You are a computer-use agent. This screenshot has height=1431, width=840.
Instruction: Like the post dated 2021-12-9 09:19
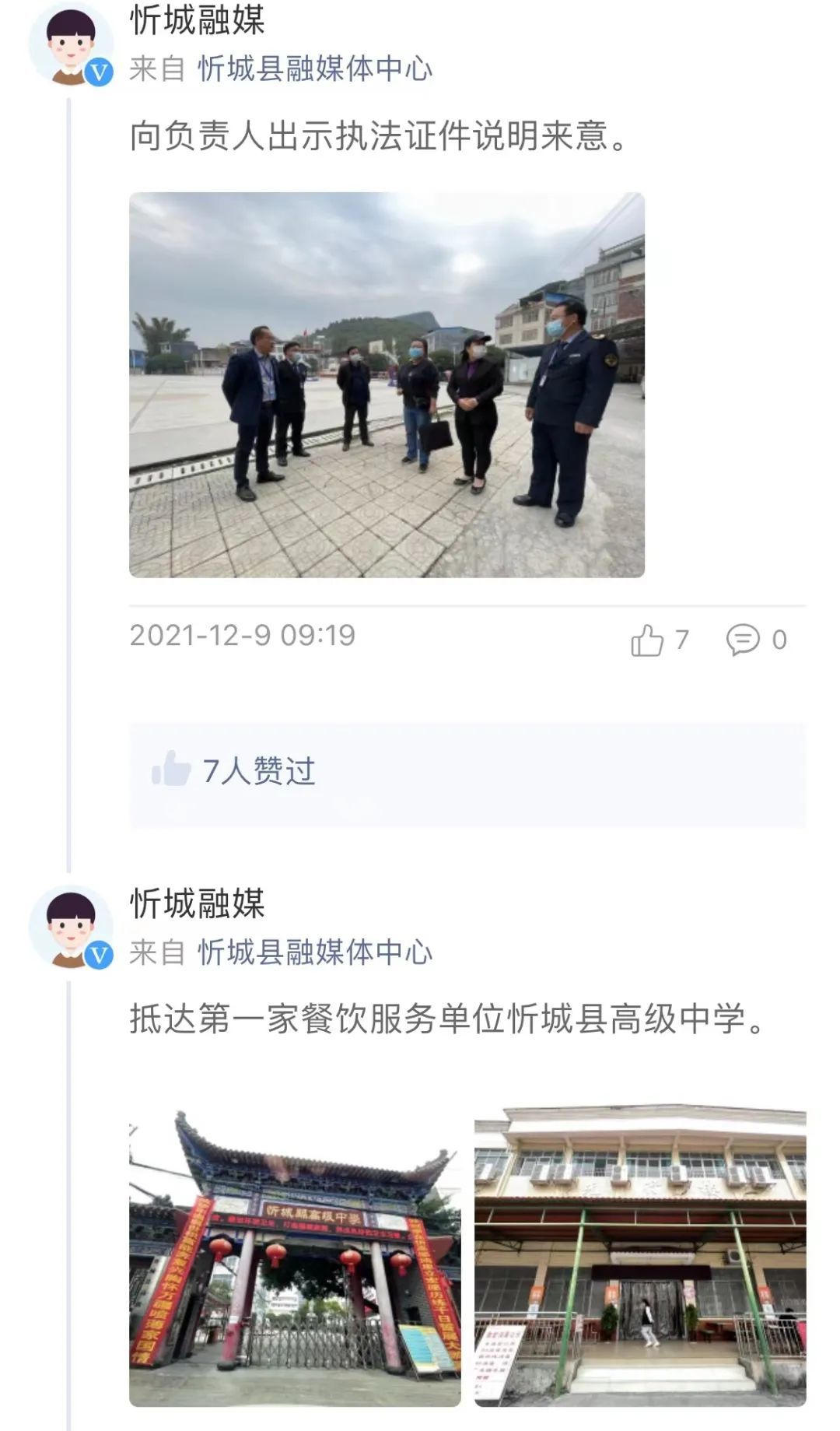(x=647, y=640)
